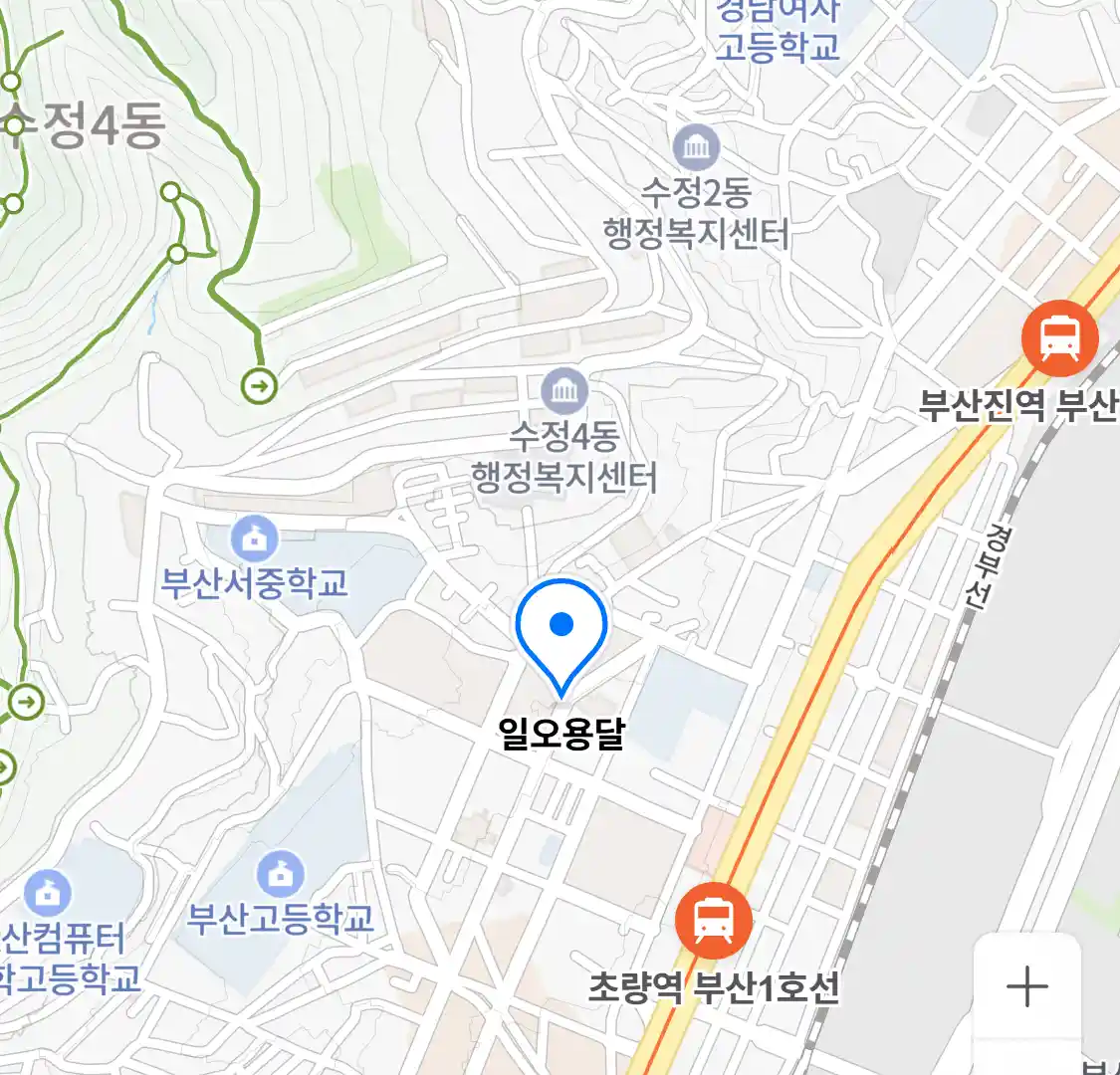
Task: Open 부산진역 subway station marker
Action: click(1059, 338)
